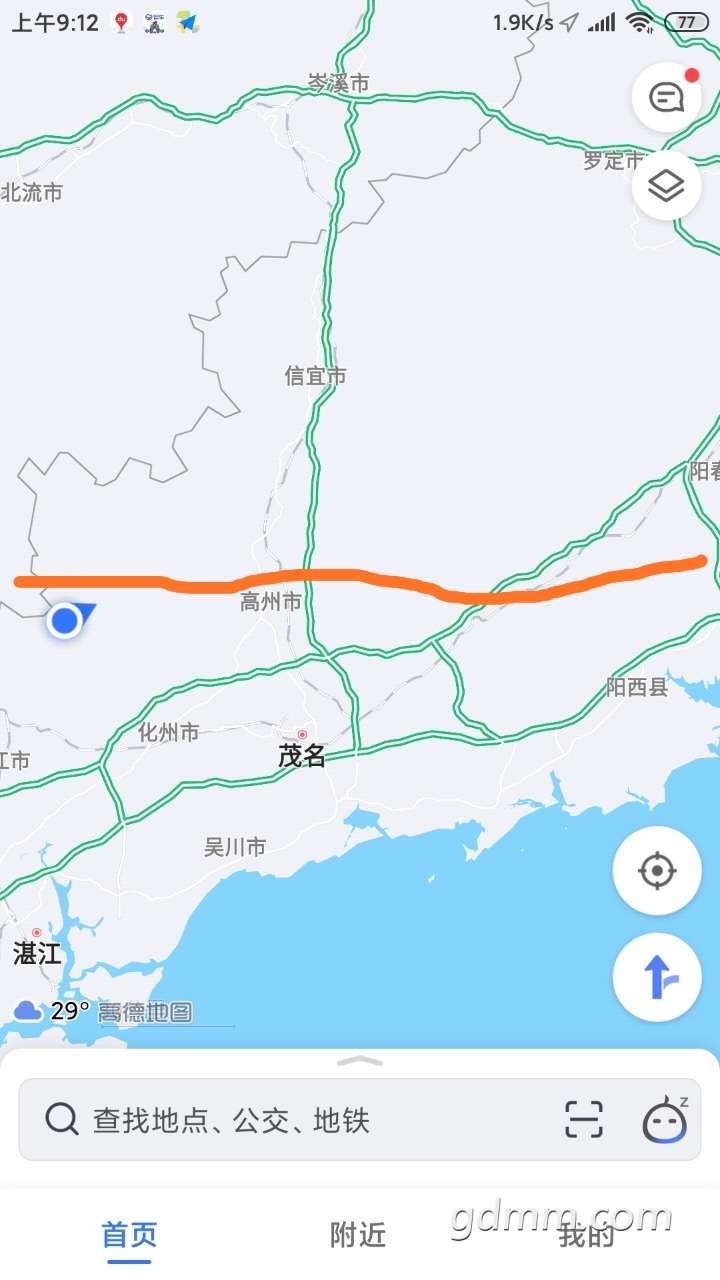Open the map layers selector

point(666,186)
